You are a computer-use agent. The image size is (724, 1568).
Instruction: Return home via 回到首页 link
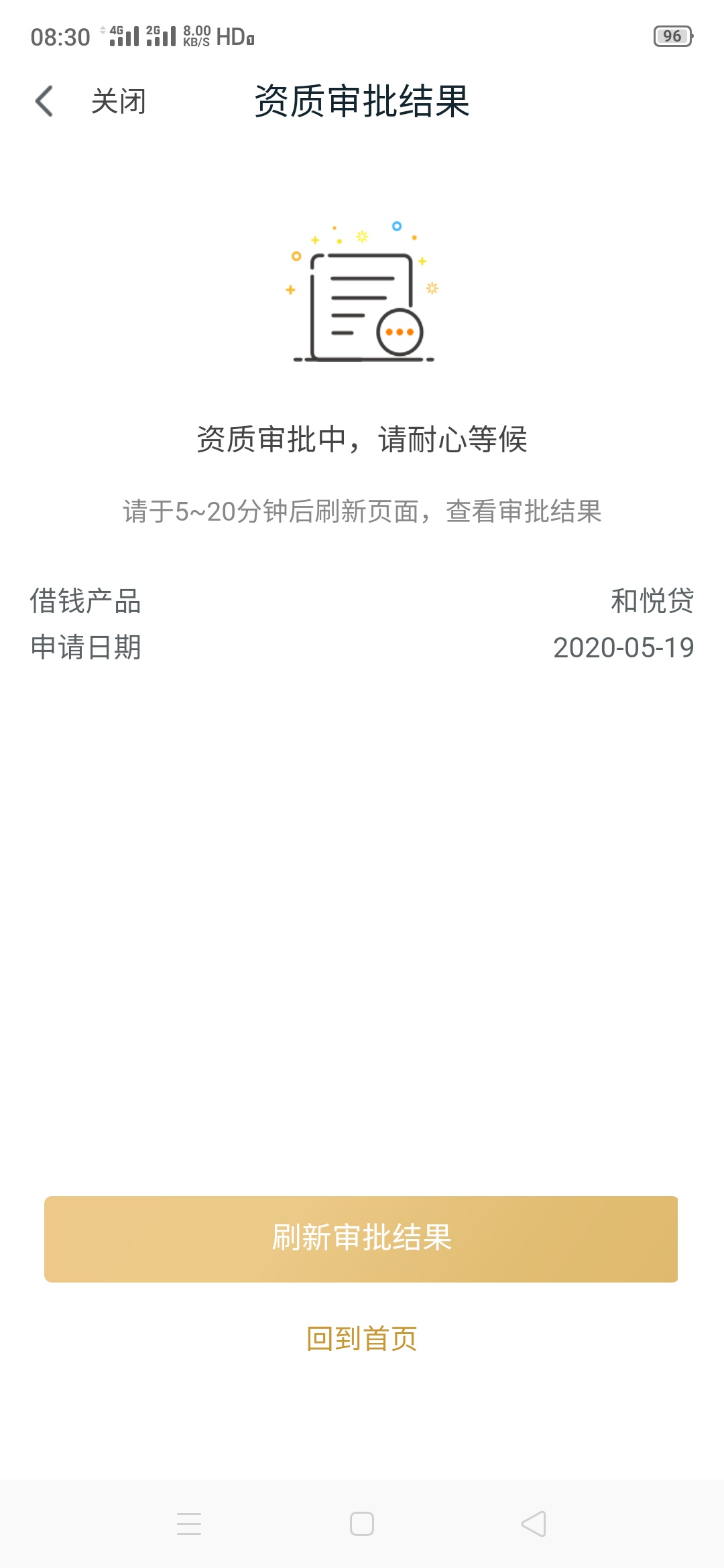pos(362,1339)
